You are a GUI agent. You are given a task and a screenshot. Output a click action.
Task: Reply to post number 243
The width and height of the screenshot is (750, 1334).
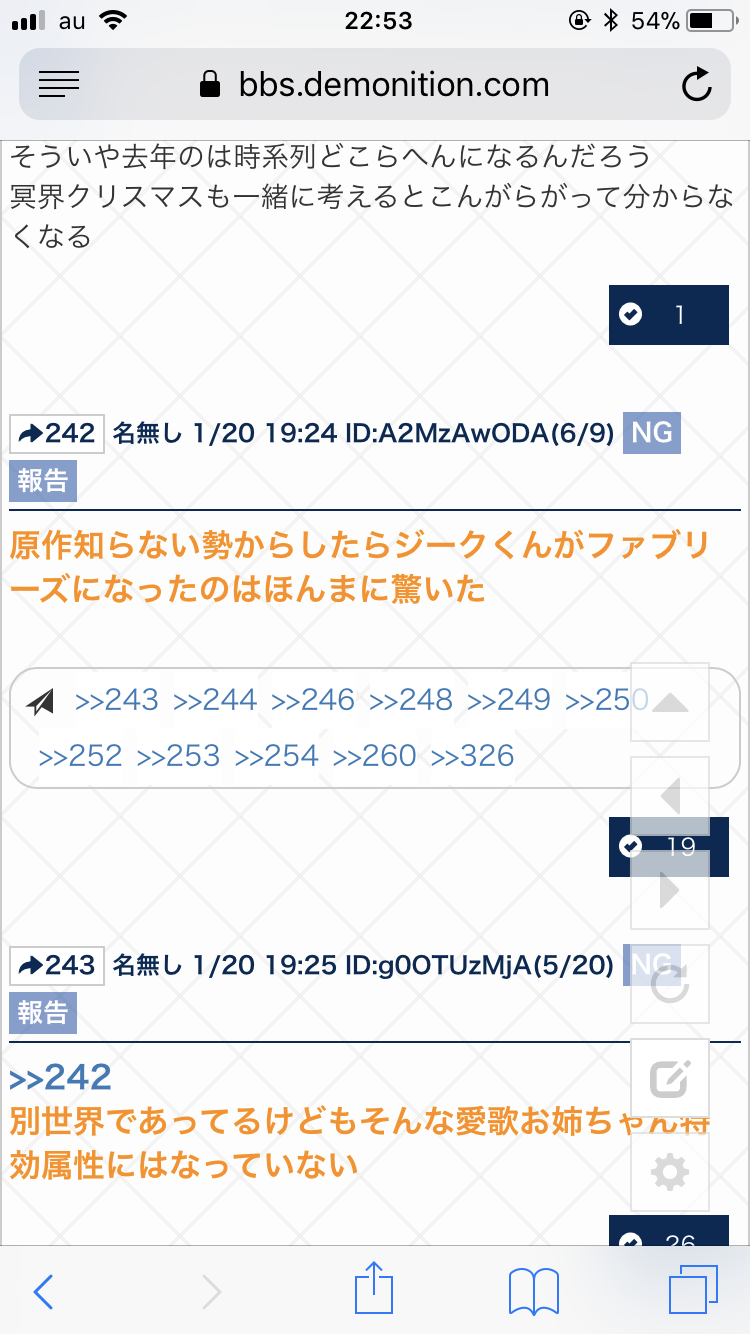(x=57, y=965)
